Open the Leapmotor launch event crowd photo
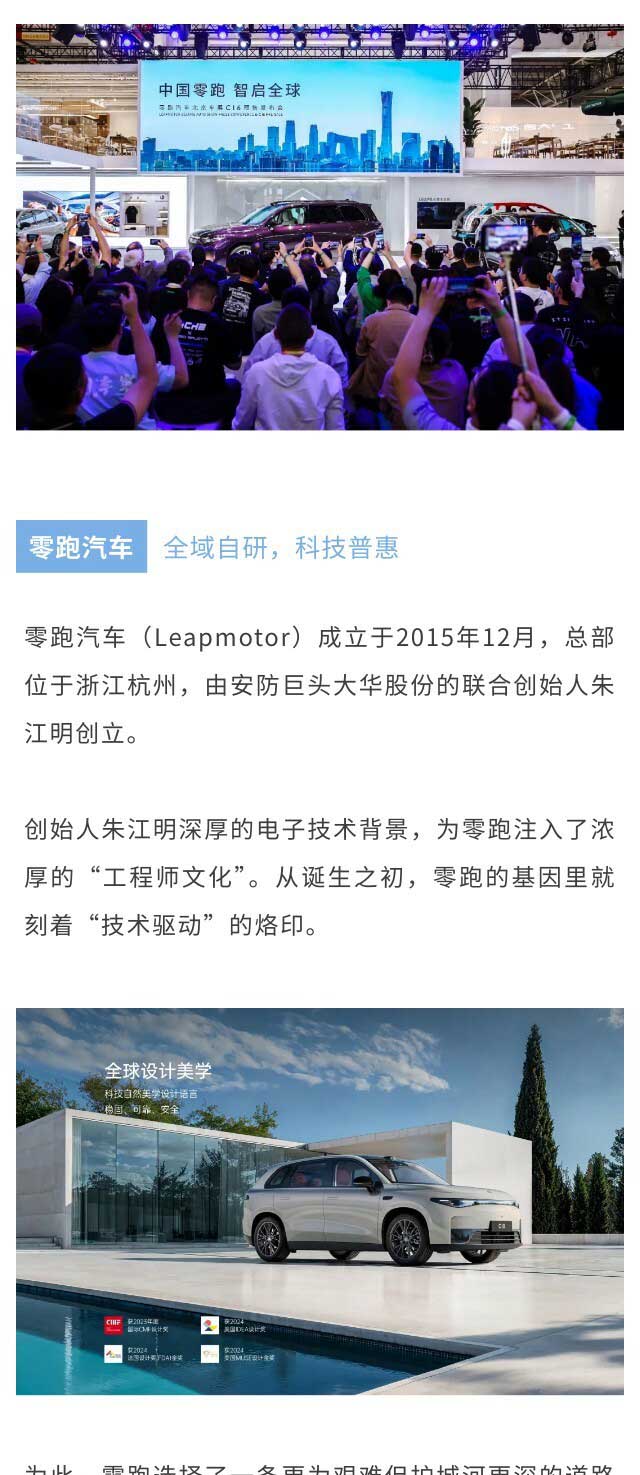The image size is (640, 1475). click(320, 227)
